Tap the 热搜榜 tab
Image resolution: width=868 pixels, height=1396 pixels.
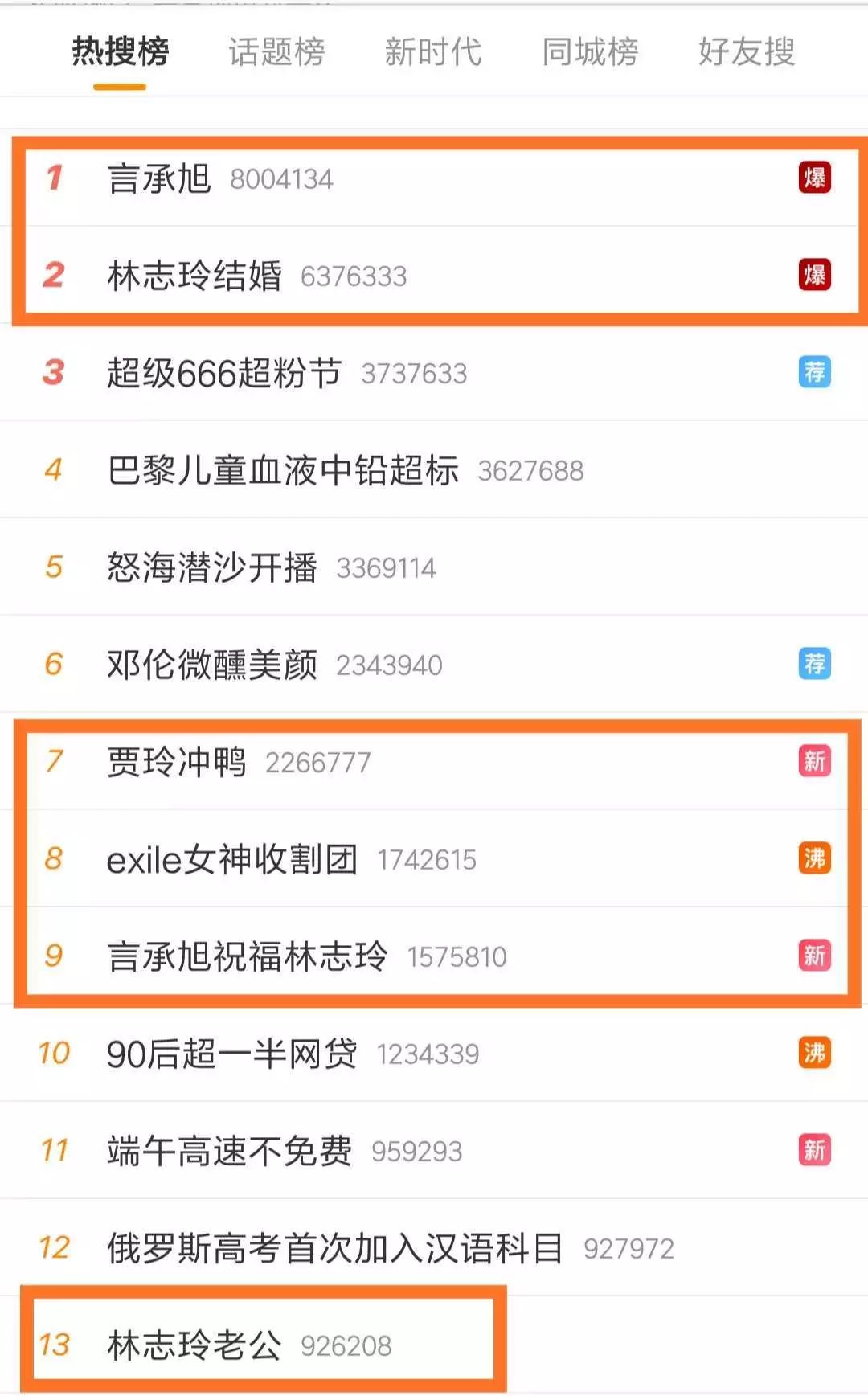coord(121,52)
